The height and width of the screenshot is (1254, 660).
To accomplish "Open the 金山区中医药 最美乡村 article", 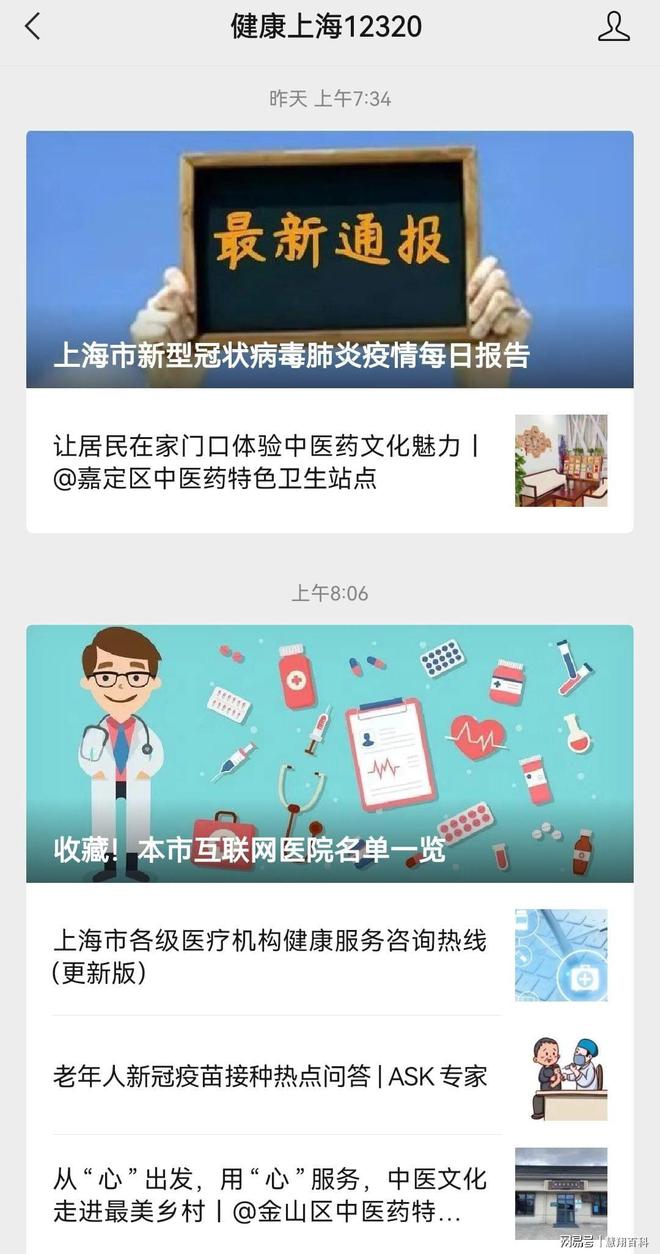I will [x=330, y=1194].
